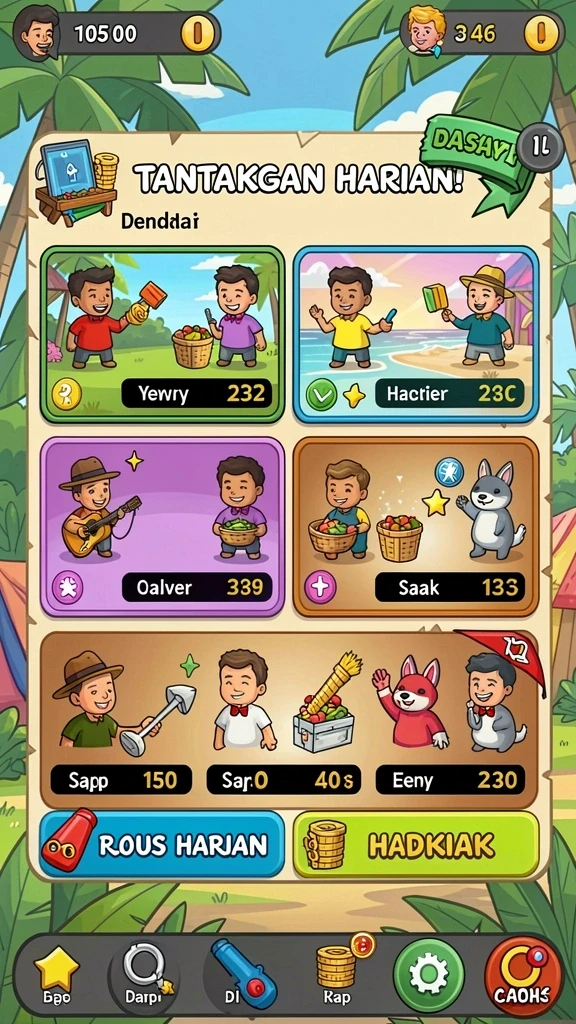Tap the coin icon next to 10500
576x1024 pixels.
coord(197,33)
